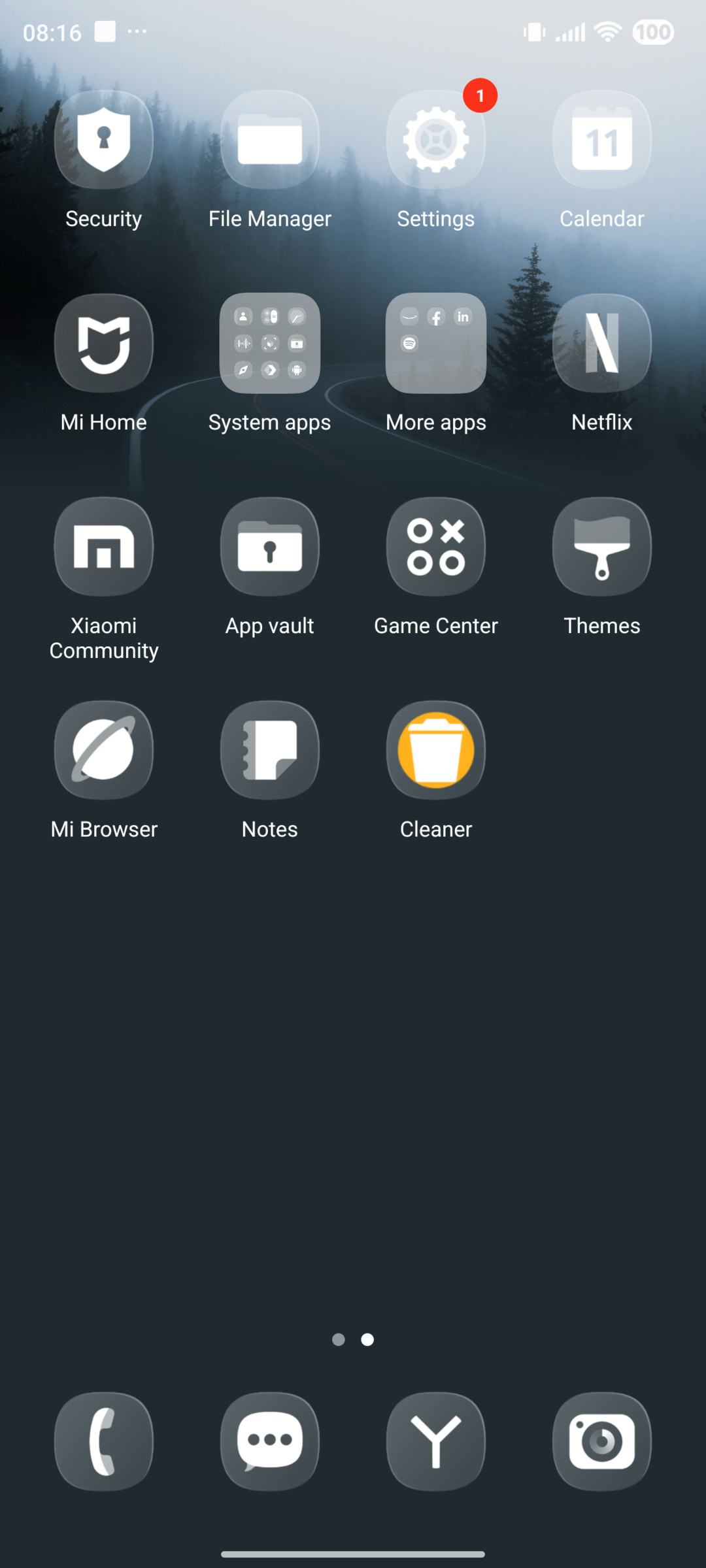Open Messaging from the dock
This screenshot has width=706, height=1568.
(269, 1443)
